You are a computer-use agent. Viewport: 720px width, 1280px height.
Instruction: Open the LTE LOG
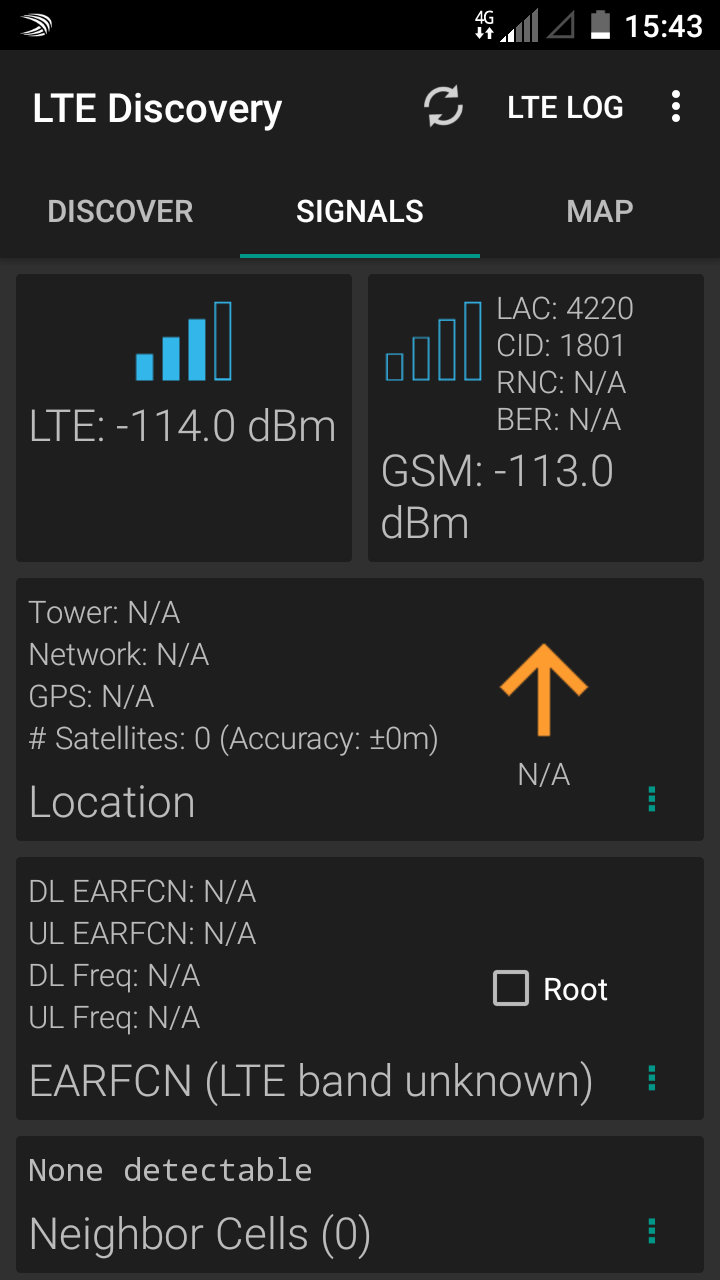(565, 107)
